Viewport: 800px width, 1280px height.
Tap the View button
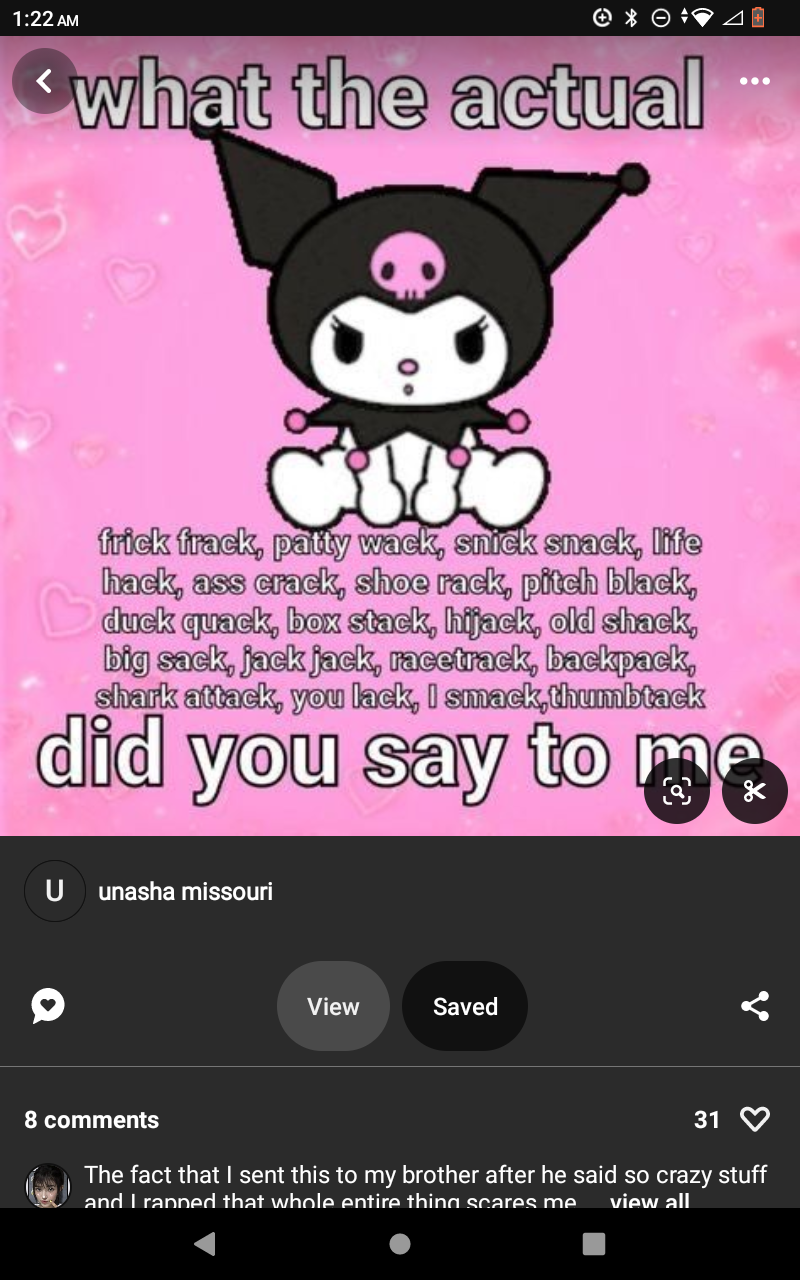[x=333, y=1006]
